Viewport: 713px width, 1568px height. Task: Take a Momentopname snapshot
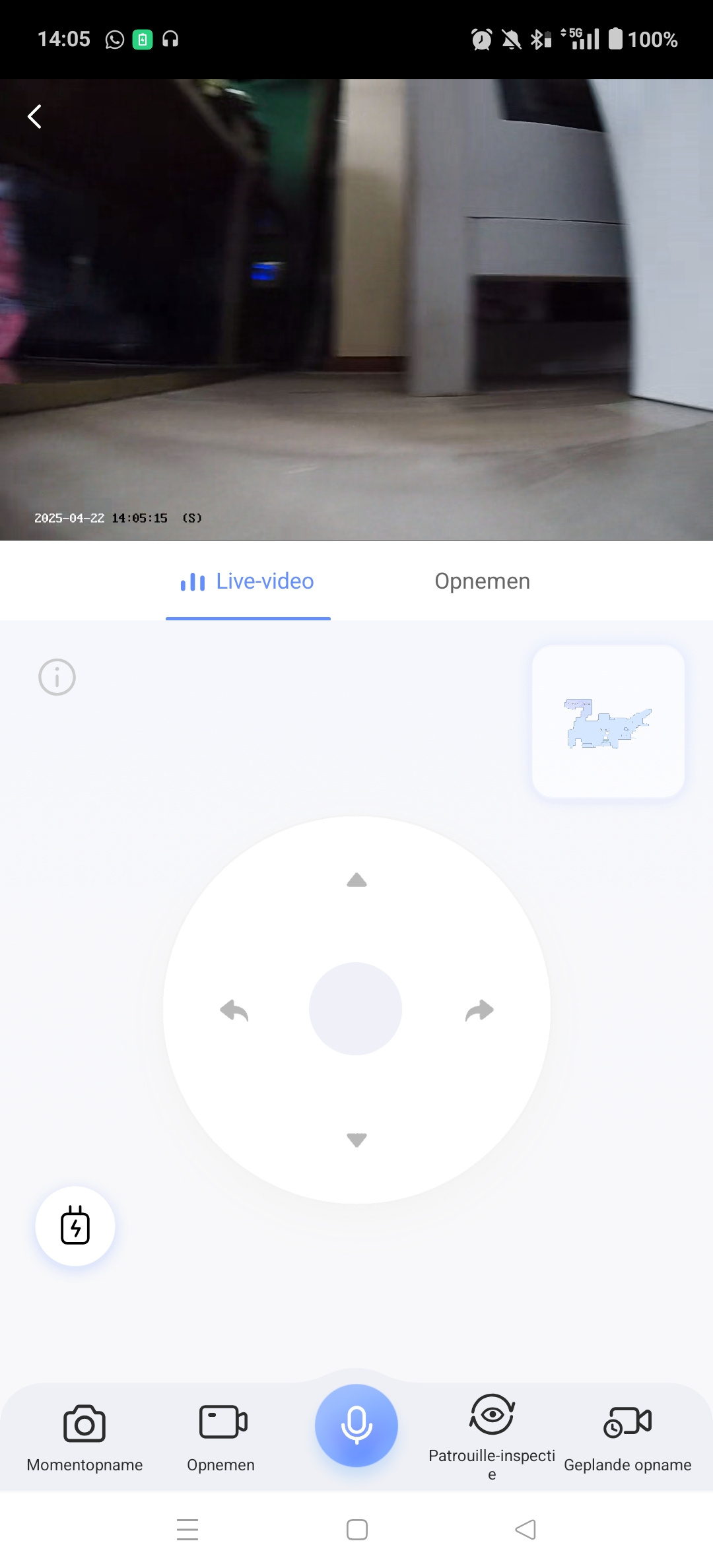pyautogui.click(x=85, y=1436)
